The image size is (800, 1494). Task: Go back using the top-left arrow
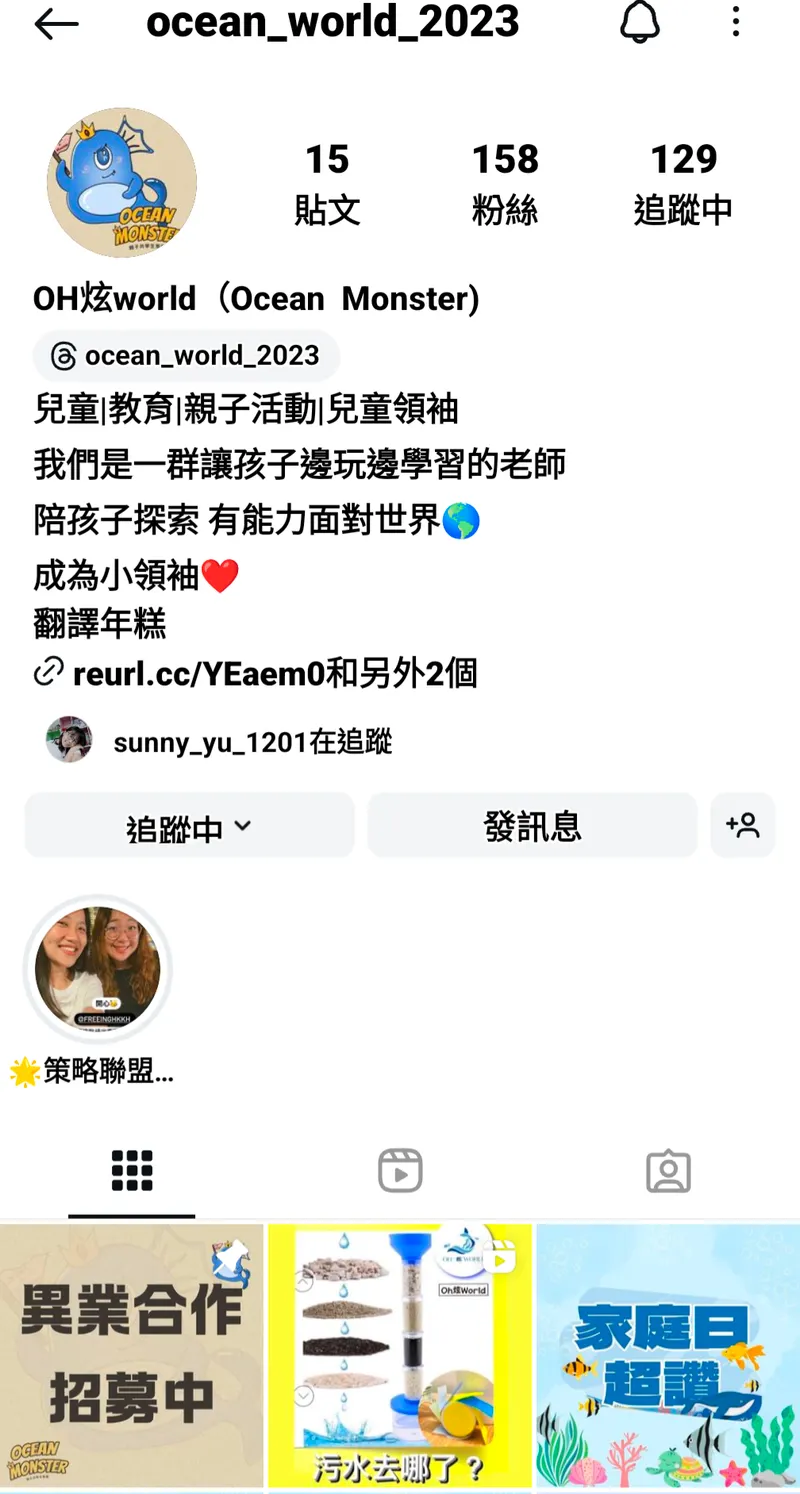pos(56,26)
